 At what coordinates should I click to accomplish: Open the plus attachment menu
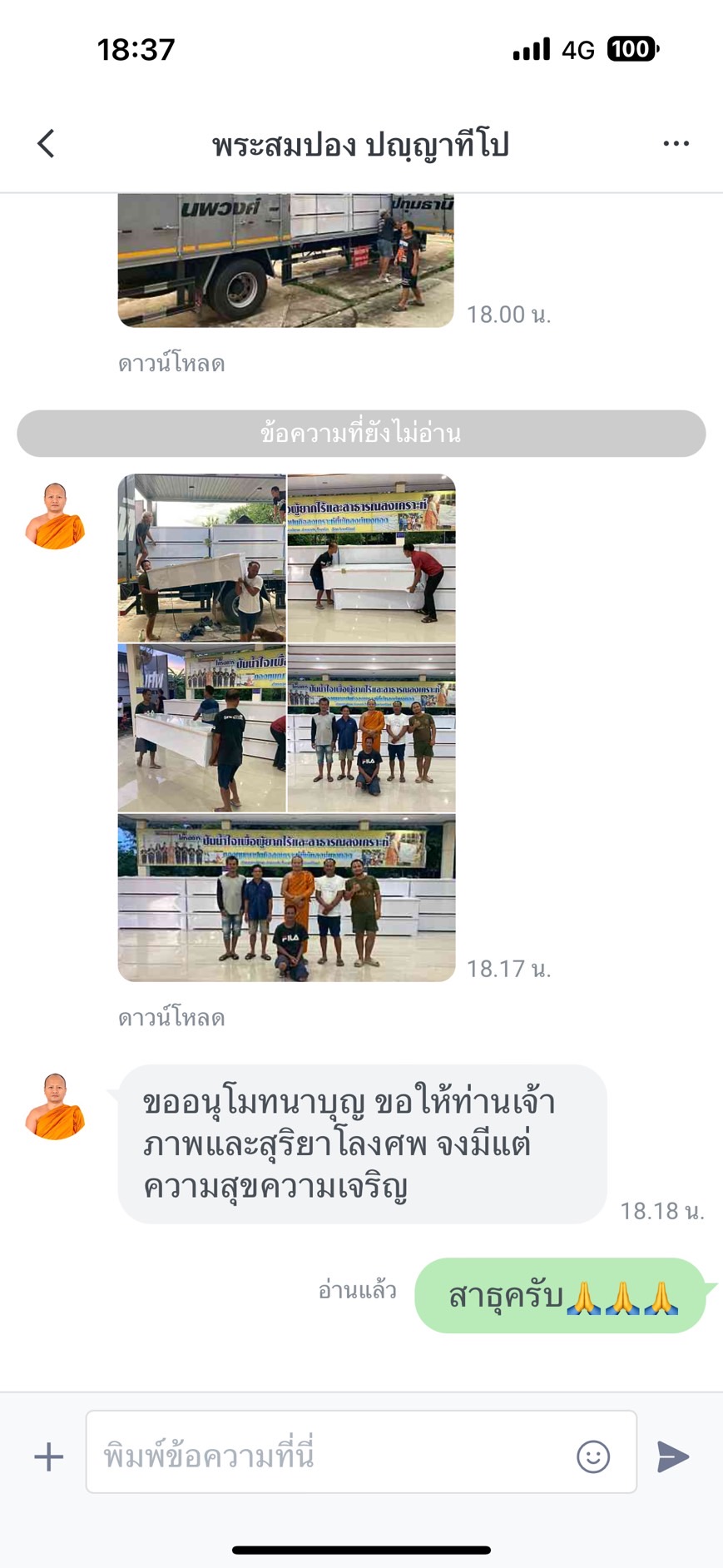tap(48, 1456)
